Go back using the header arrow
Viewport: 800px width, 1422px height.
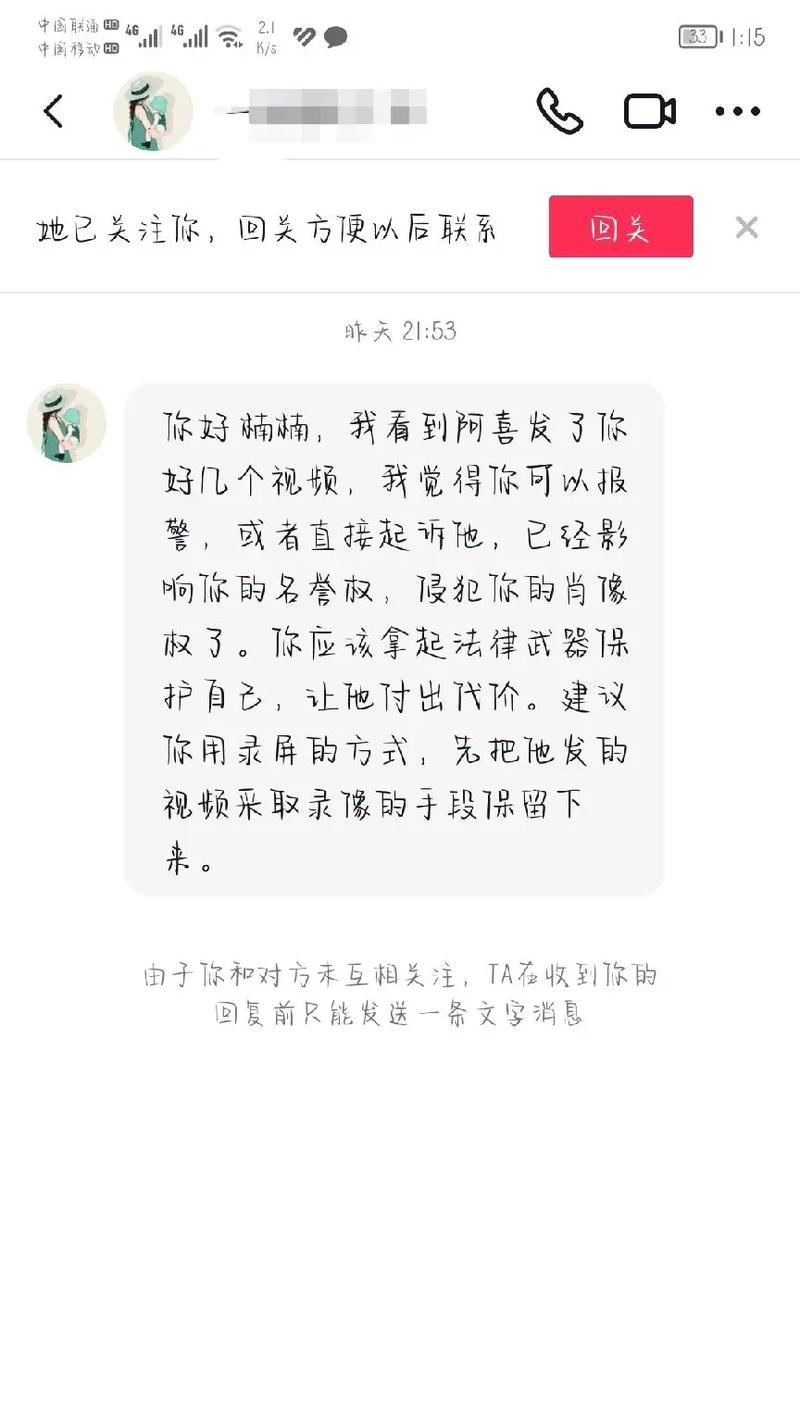54,111
